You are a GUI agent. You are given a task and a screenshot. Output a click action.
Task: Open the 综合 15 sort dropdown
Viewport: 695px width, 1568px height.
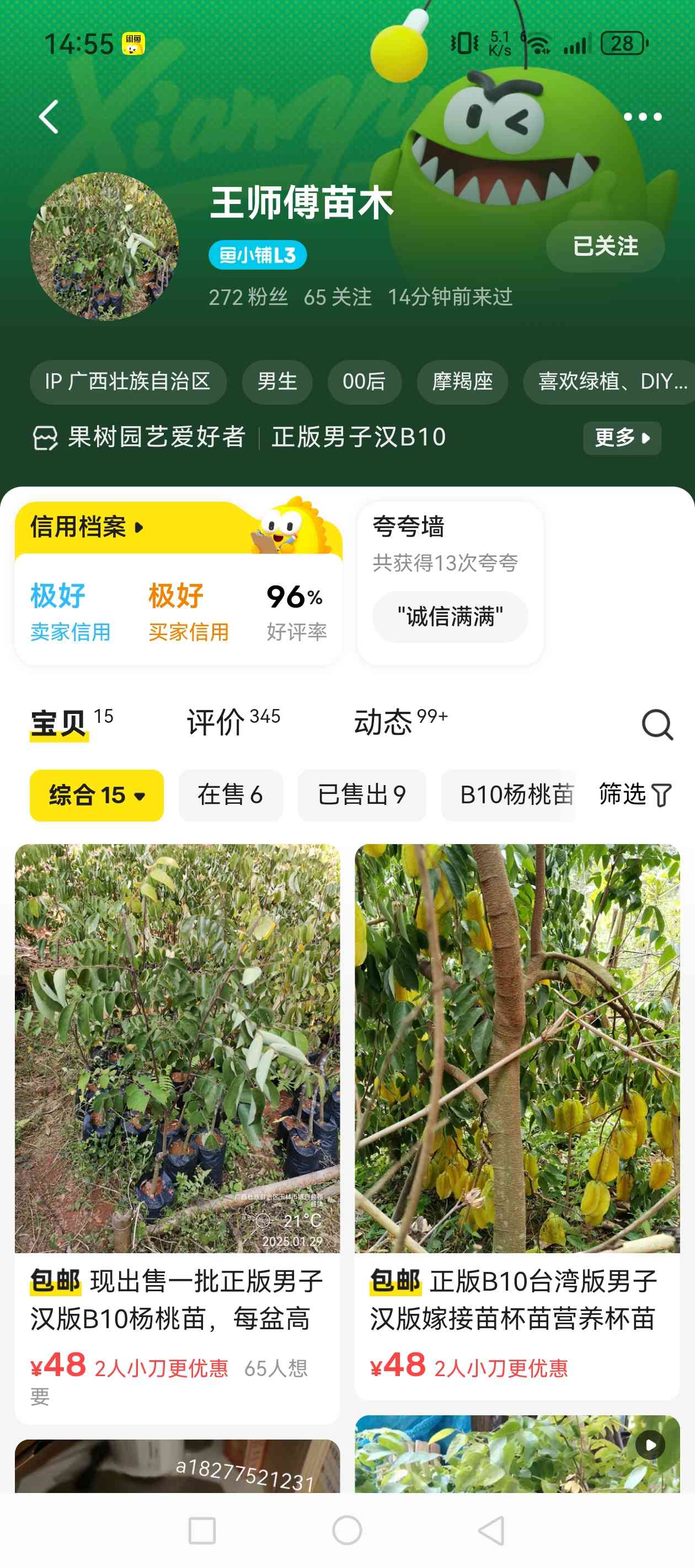(x=97, y=795)
